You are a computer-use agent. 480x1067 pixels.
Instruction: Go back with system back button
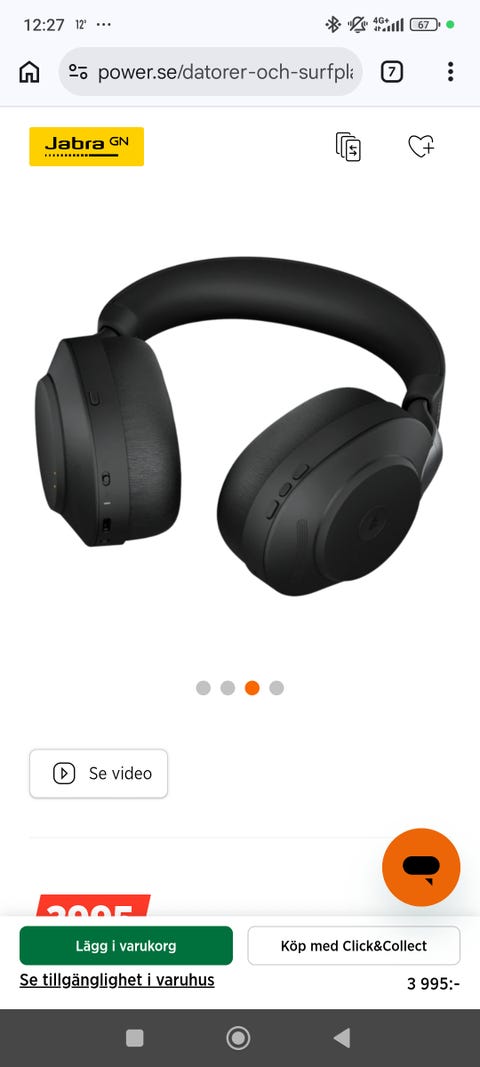coord(342,1038)
